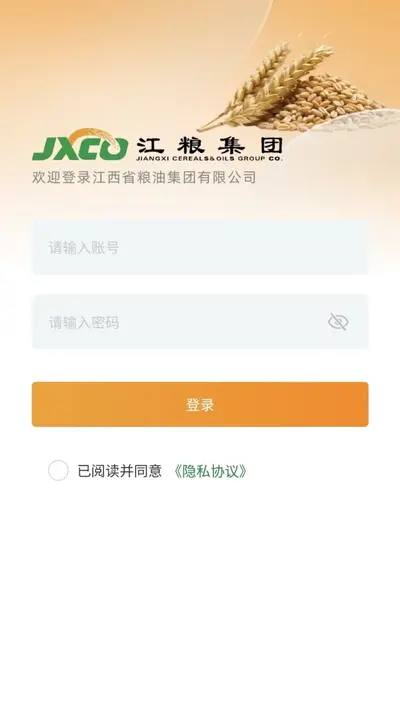Tap the account input field
The width and height of the screenshot is (400, 712).
click(x=200, y=248)
